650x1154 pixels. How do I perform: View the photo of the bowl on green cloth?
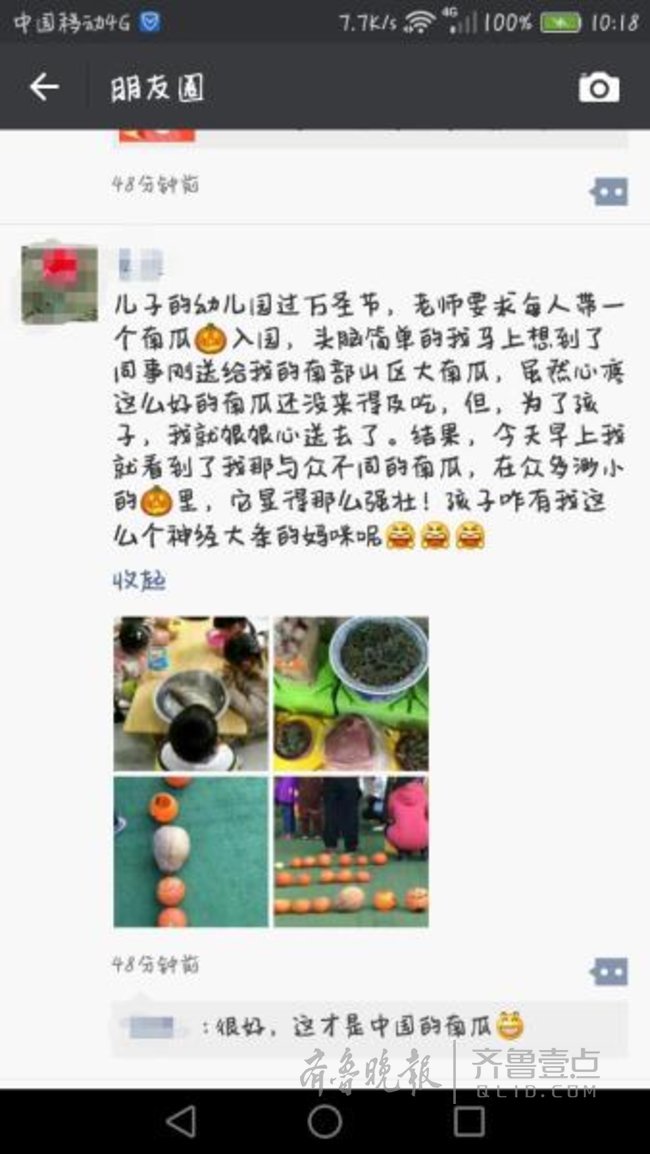351,693
